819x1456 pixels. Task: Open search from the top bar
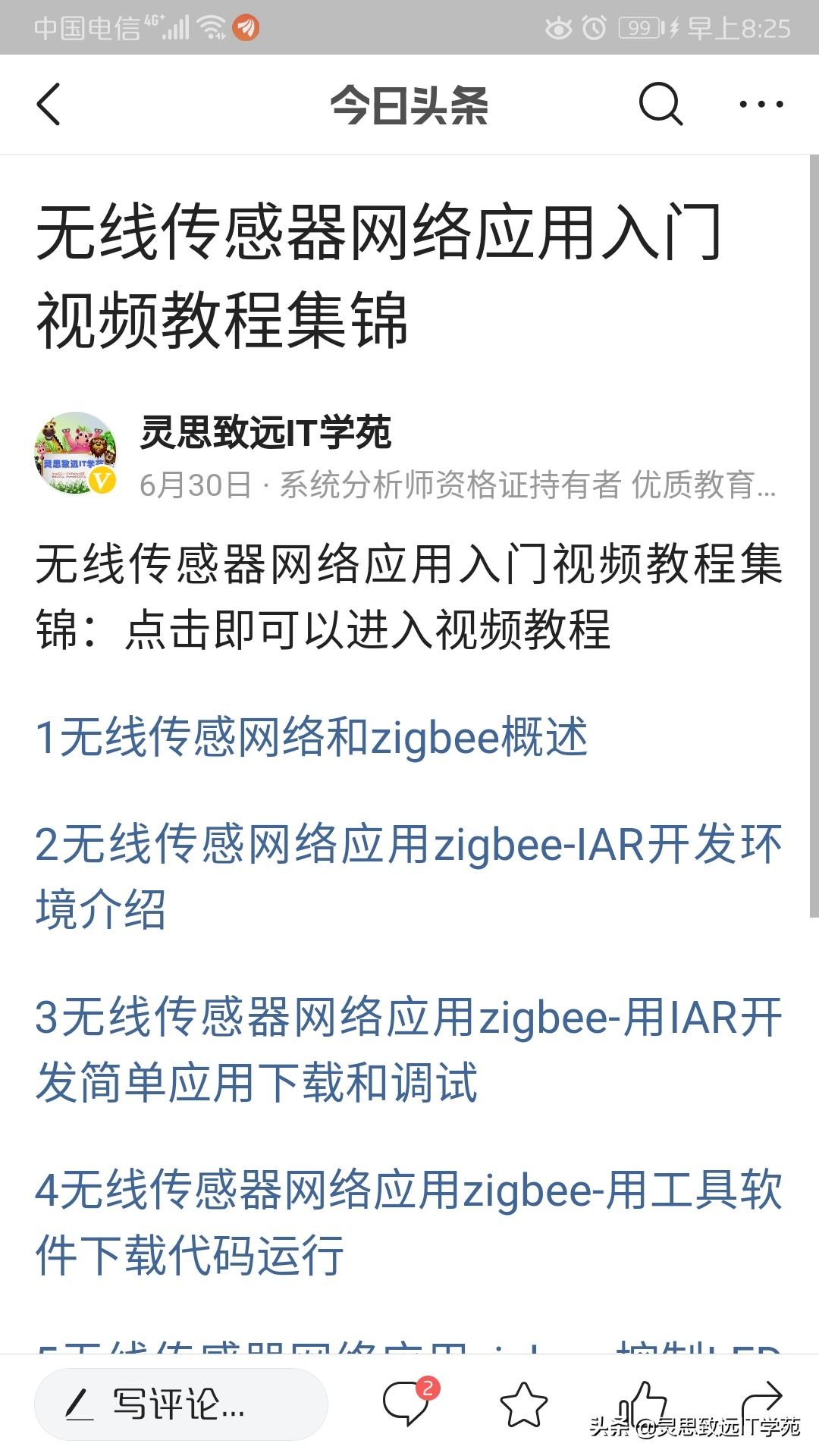click(x=660, y=104)
